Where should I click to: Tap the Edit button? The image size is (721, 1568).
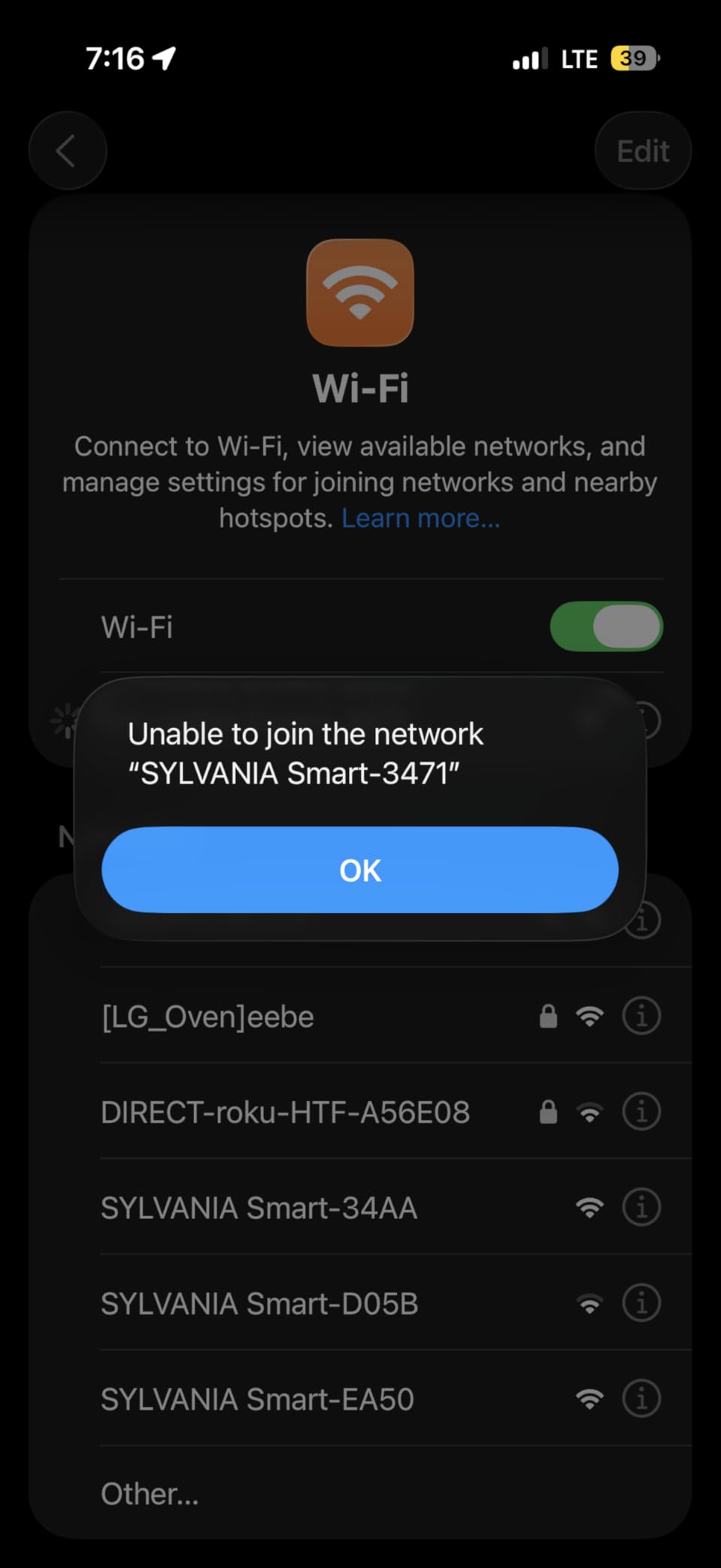(643, 151)
